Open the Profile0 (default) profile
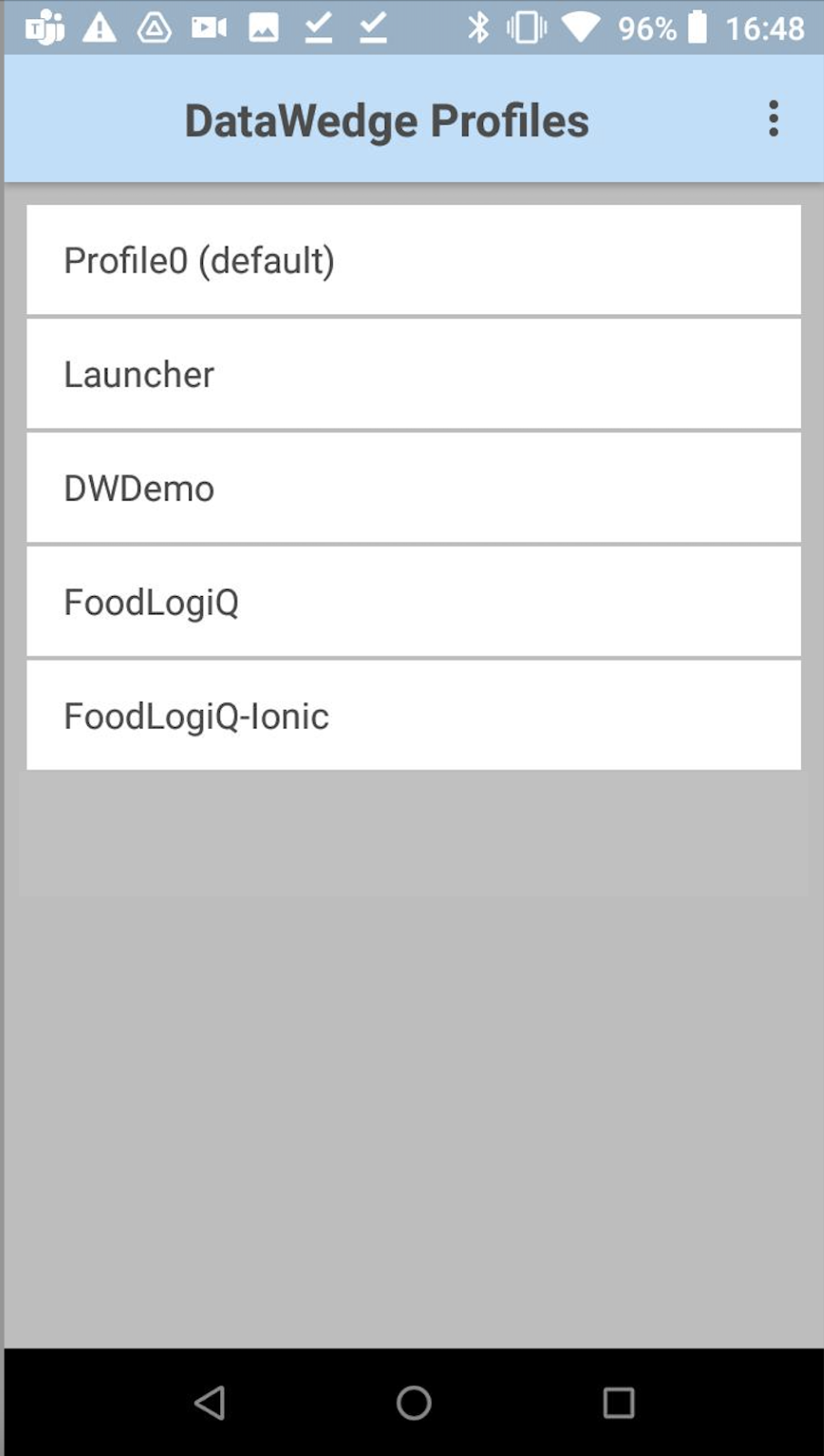This screenshot has width=824, height=1456. tap(414, 260)
